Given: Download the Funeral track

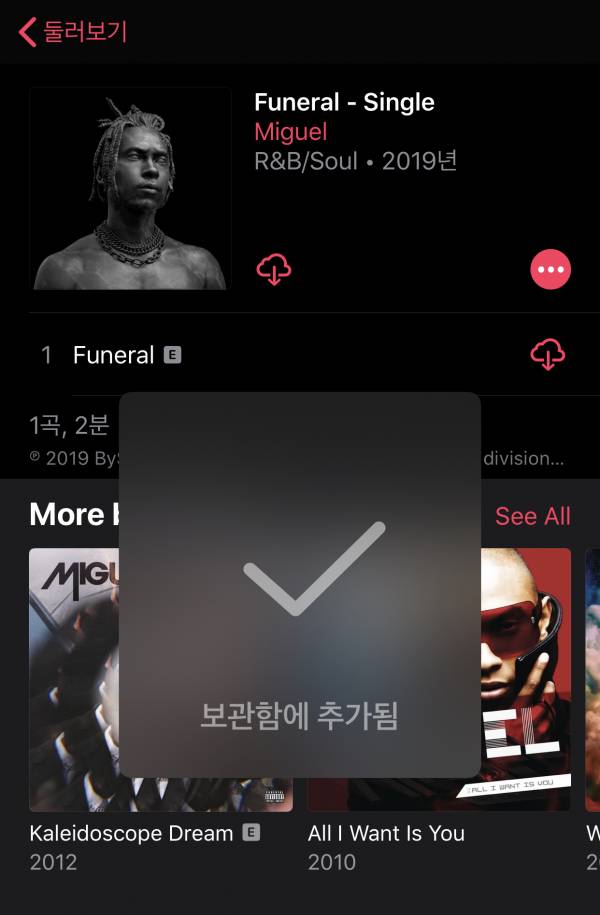Looking at the screenshot, I should tap(547, 354).
